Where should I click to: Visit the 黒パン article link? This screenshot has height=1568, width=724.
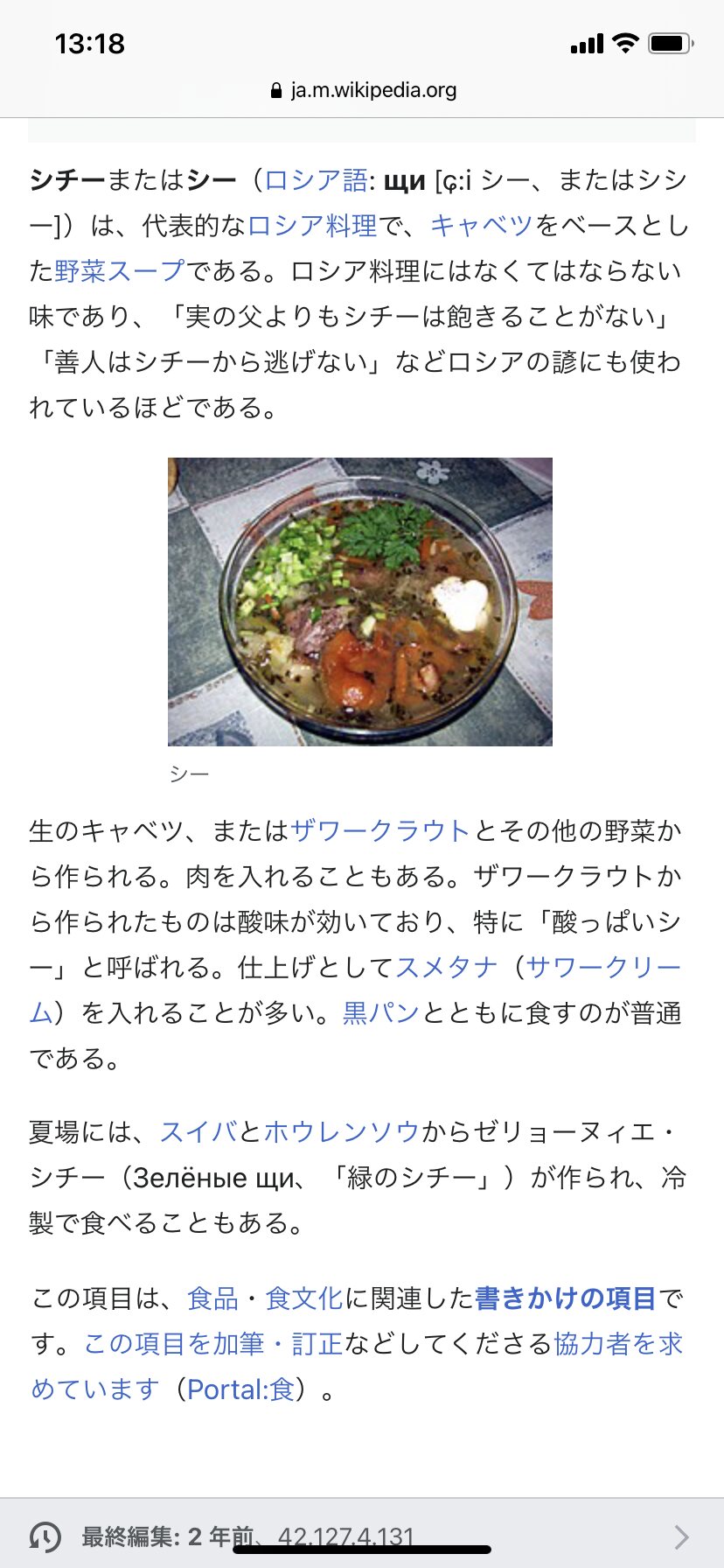tap(381, 1012)
